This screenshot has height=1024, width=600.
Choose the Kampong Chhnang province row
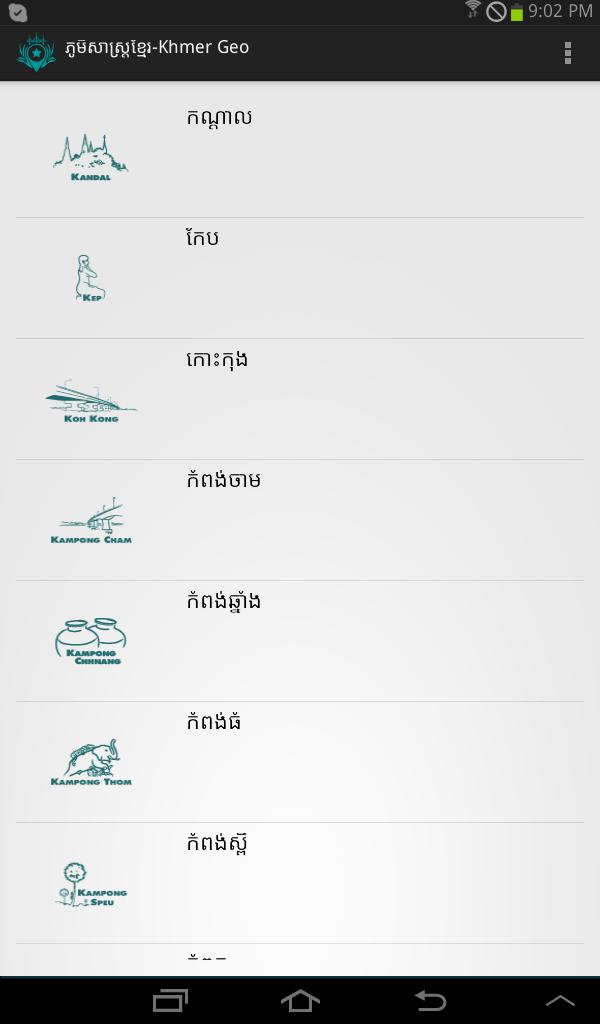(300, 641)
